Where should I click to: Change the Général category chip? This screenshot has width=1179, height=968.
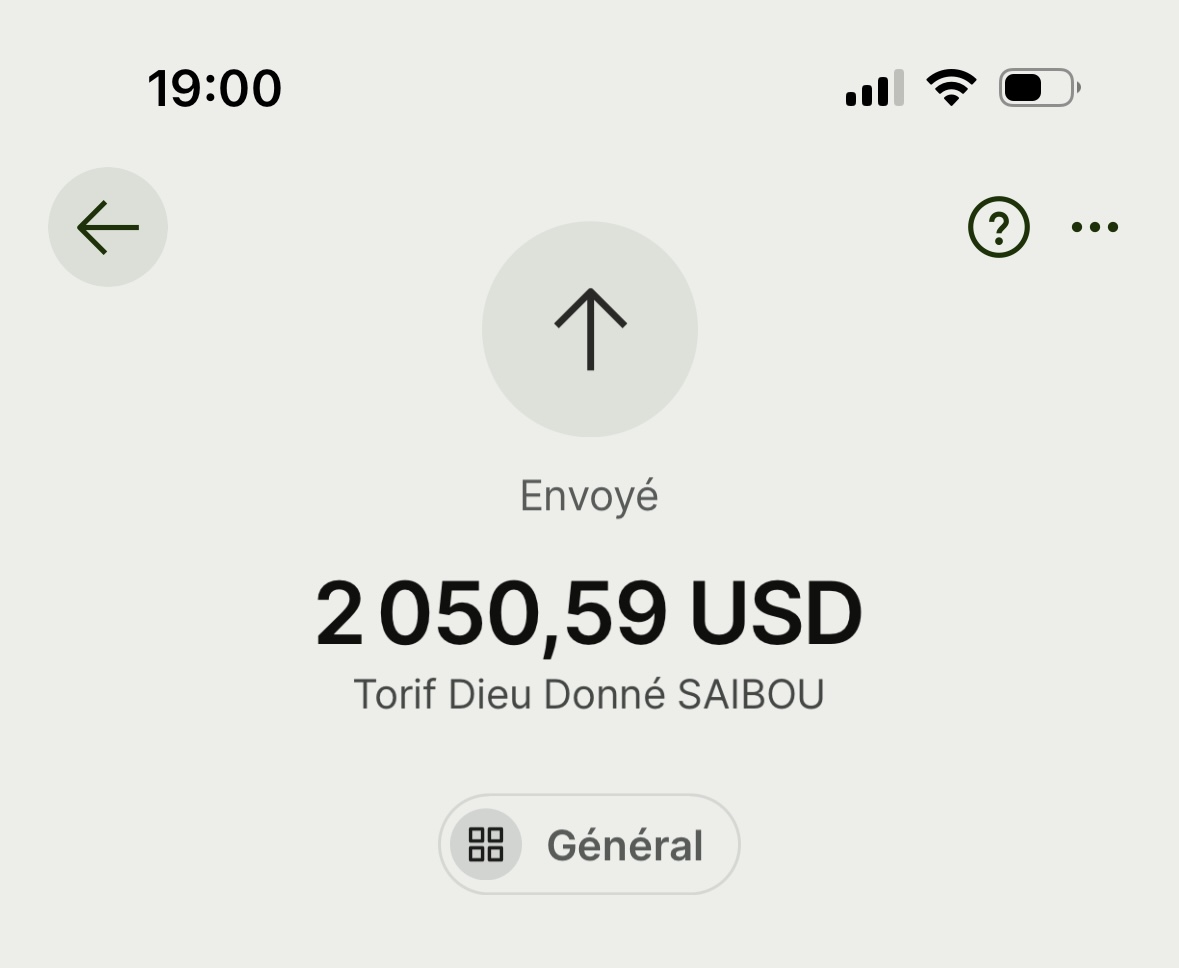(x=589, y=845)
